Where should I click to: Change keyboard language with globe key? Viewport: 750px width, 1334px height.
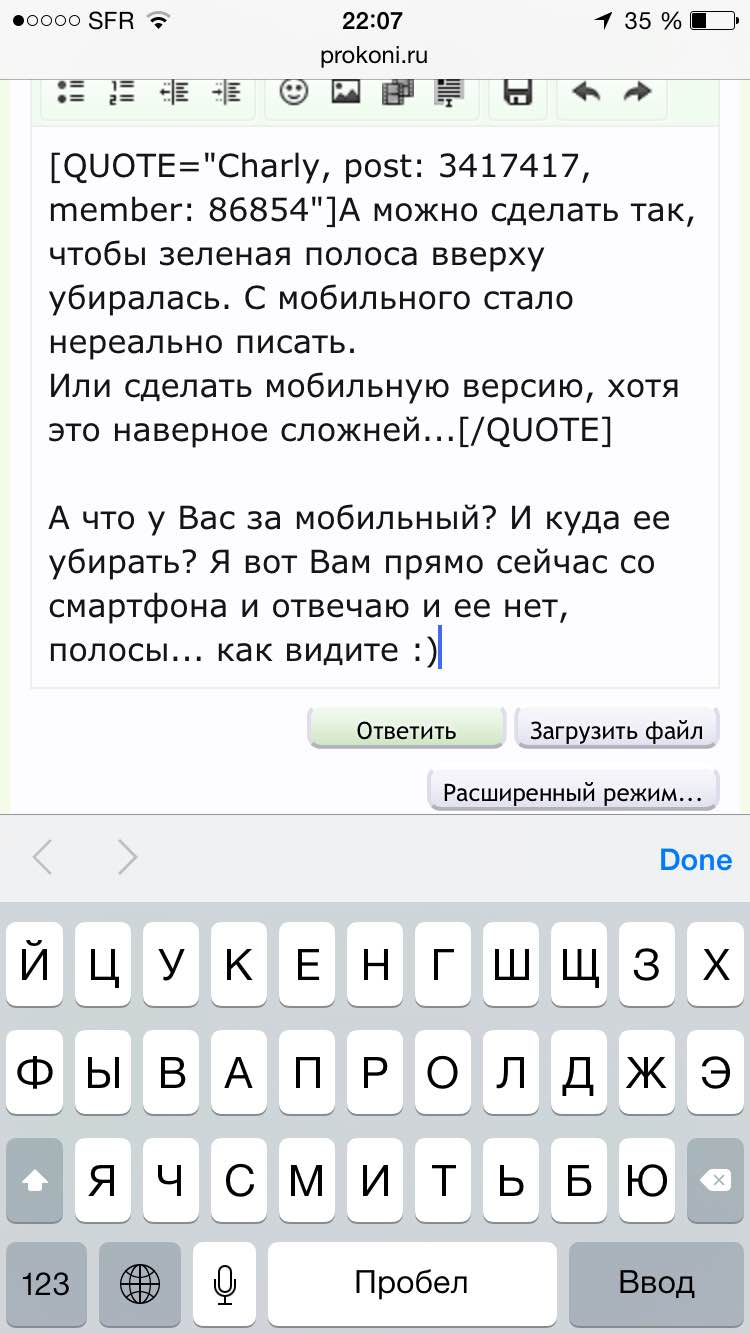(139, 1283)
